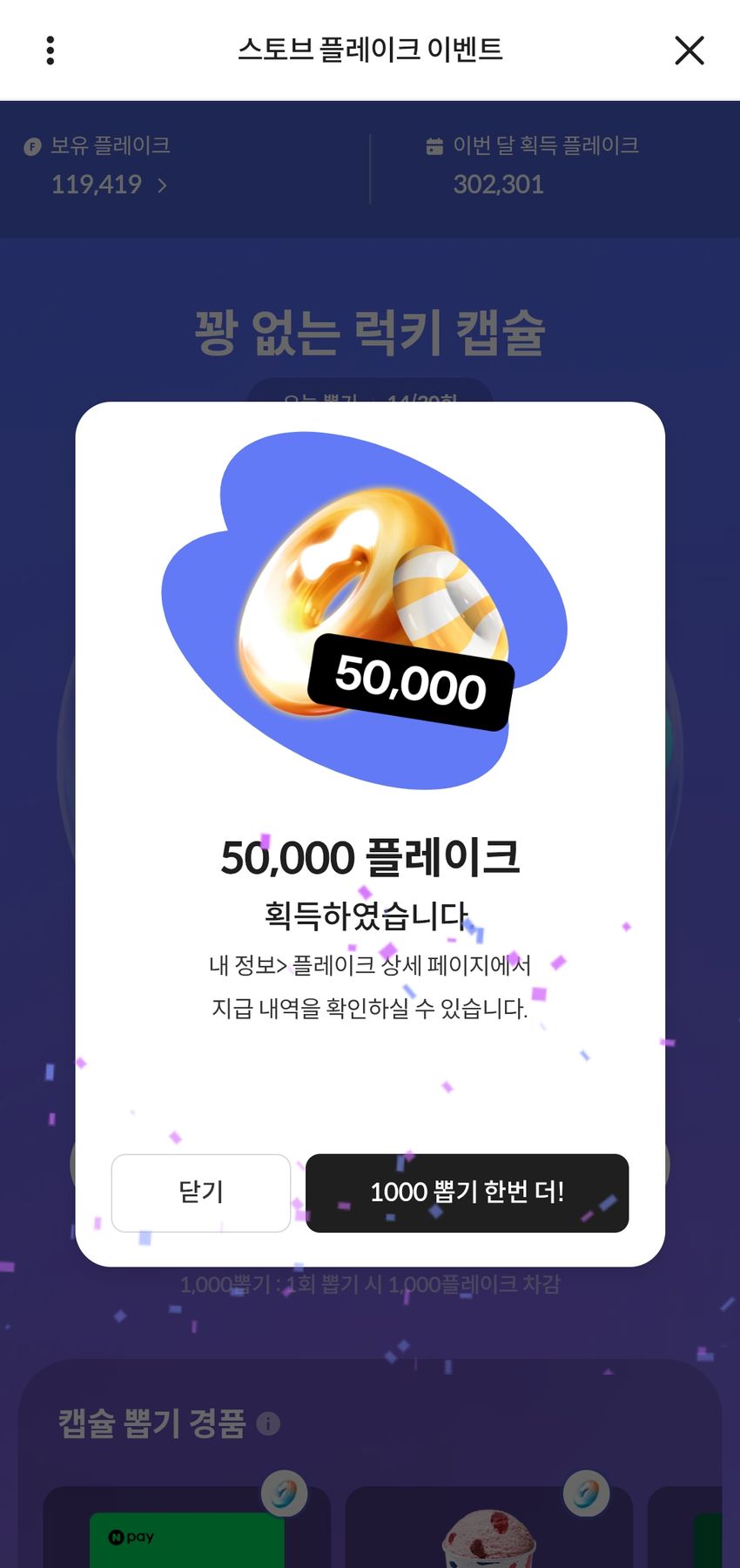Screen dimensions: 740x1568
Task: Tap 1000 뽑기 한번 더! to draw again
Action: [467, 1193]
